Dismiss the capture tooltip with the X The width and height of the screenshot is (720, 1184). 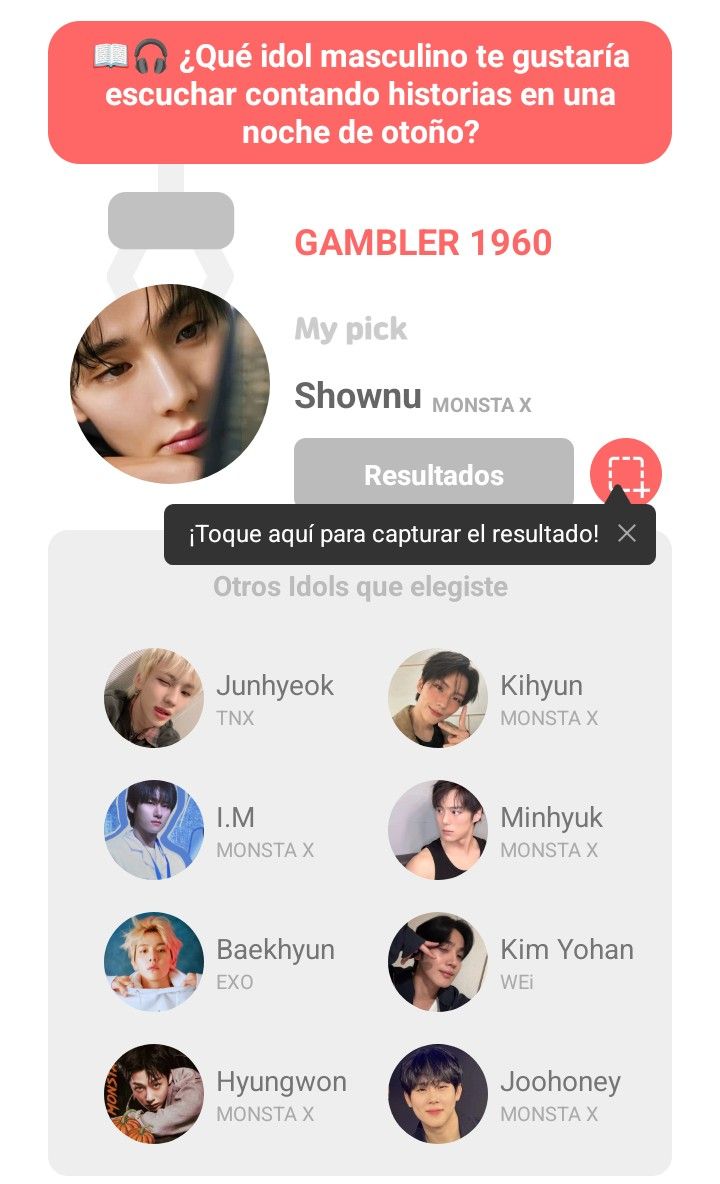point(629,533)
